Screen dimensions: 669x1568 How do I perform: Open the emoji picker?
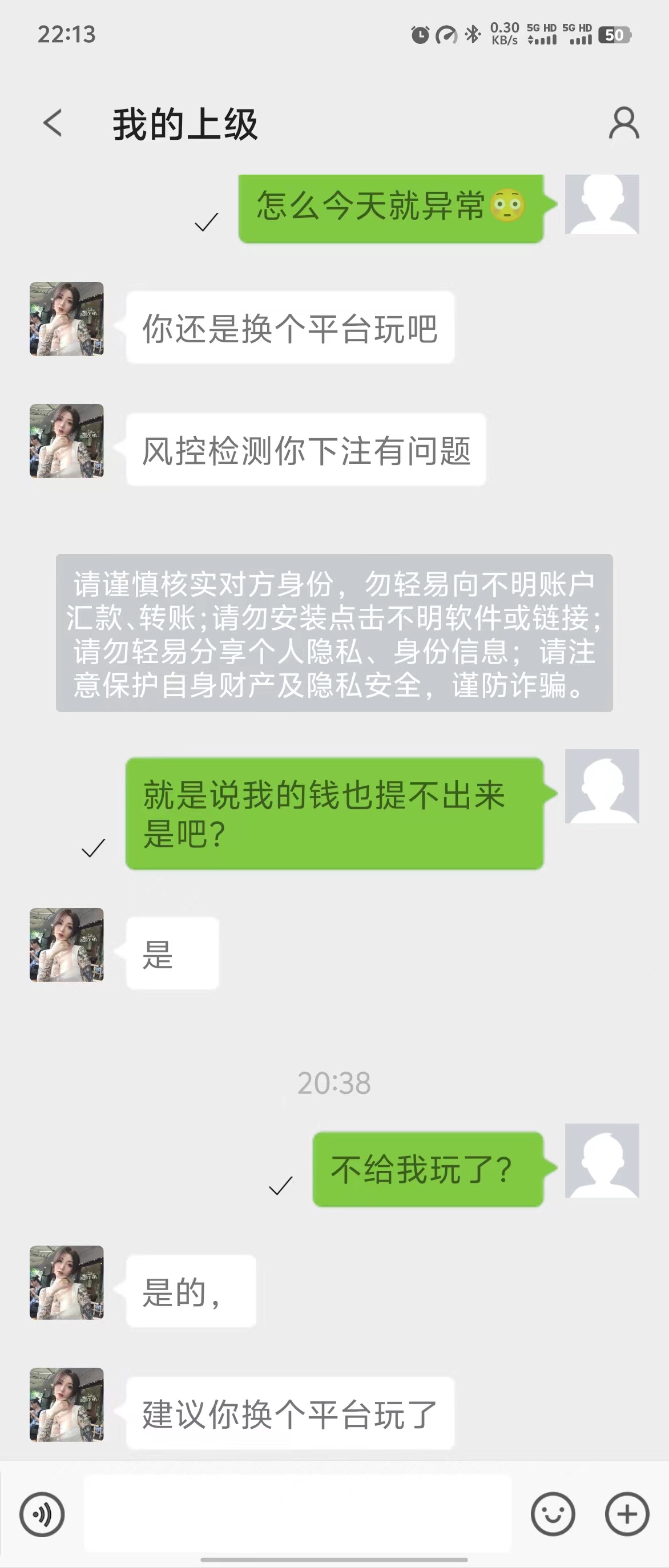[x=552, y=1514]
